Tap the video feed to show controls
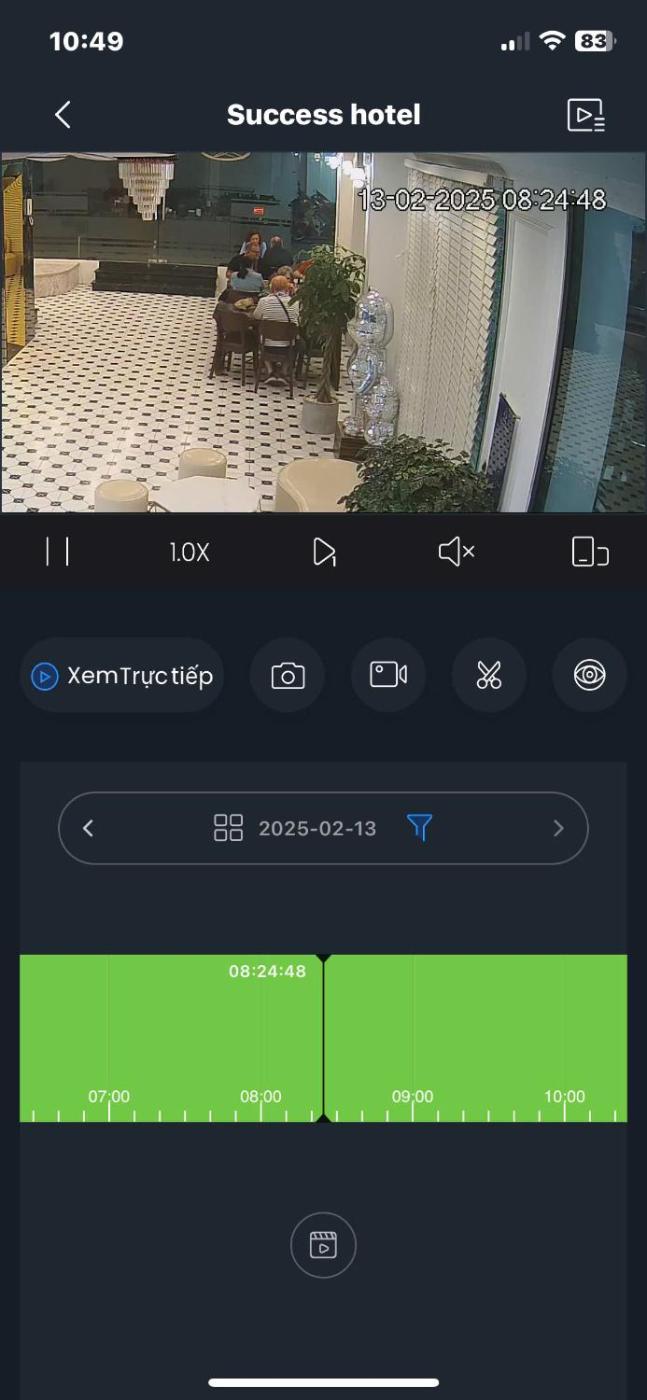 pyautogui.click(x=323, y=332)
